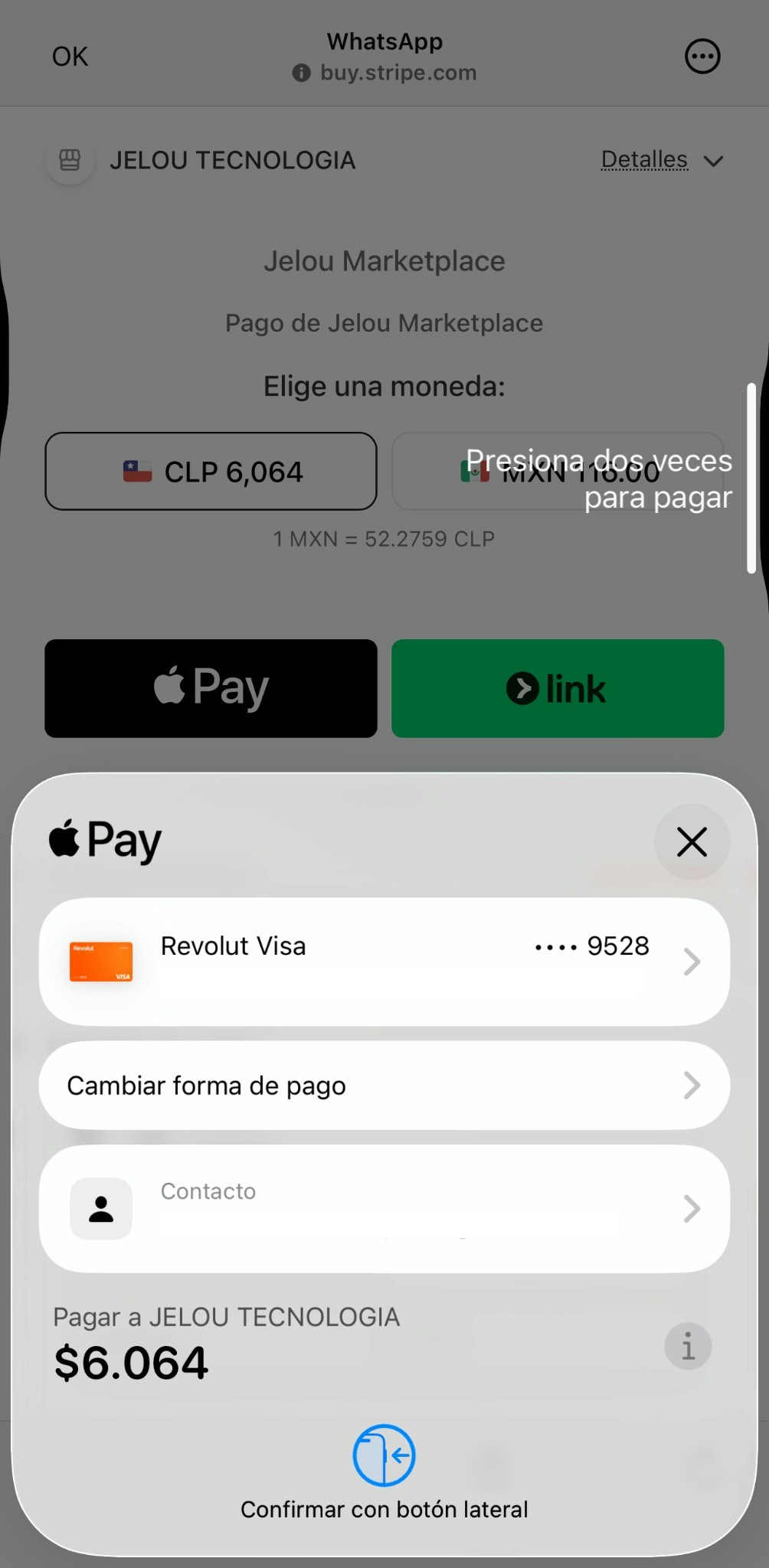
Task: Click the black Apple Pay button
Action: click(x=211, y=688)
